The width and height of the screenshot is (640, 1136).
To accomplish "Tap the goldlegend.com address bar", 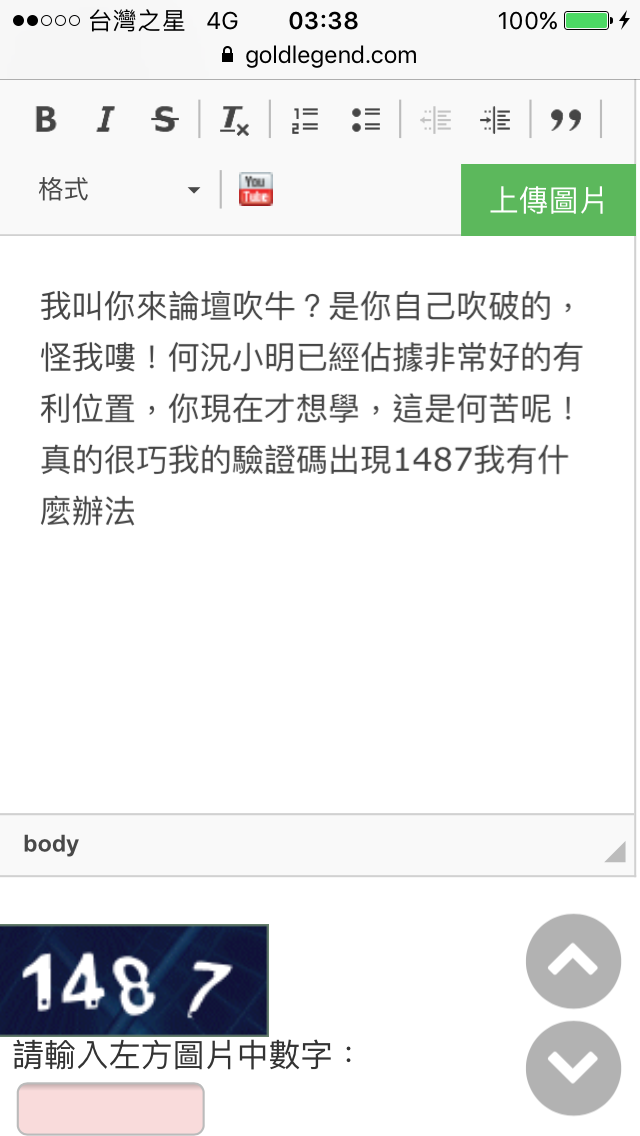I will coord(320,55).
